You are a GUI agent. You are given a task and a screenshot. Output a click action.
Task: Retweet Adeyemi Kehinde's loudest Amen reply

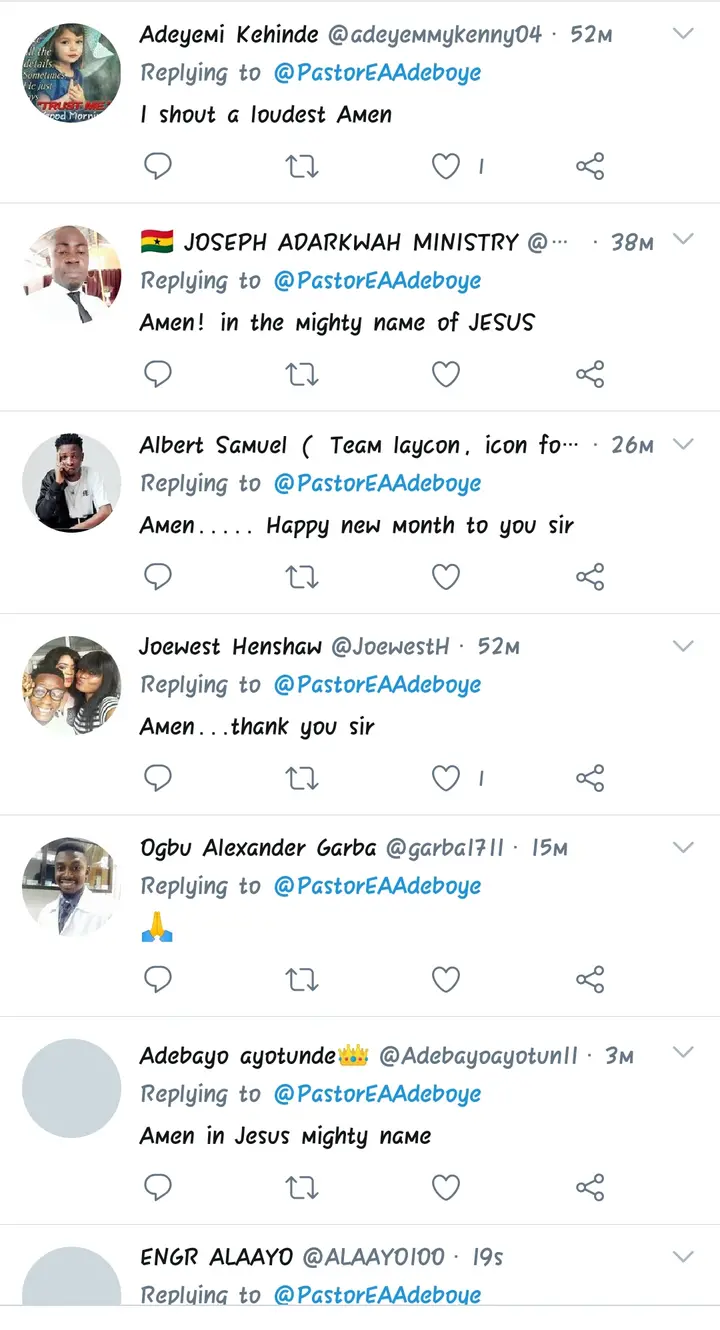(302, 166)
